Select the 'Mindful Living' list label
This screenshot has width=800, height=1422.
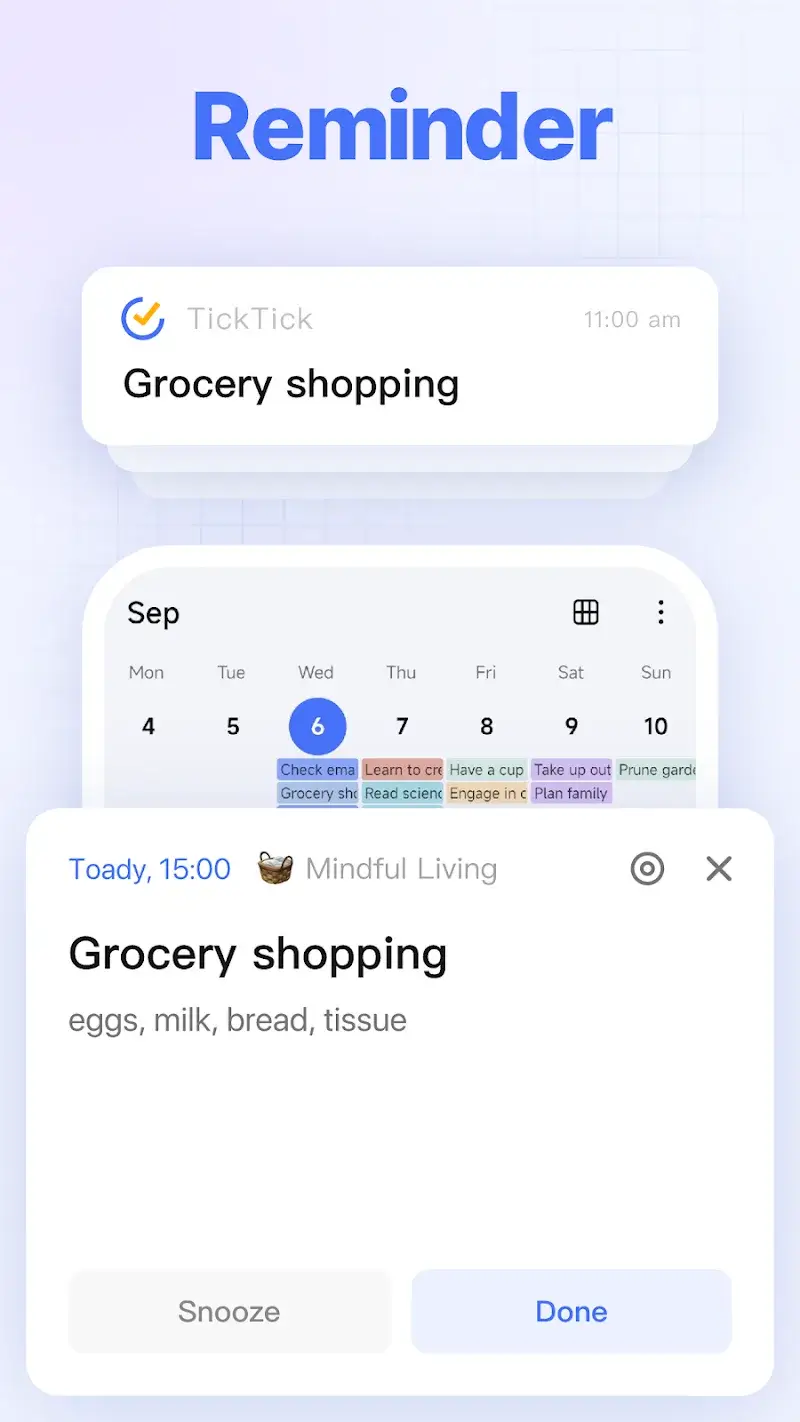pos(401,869)
